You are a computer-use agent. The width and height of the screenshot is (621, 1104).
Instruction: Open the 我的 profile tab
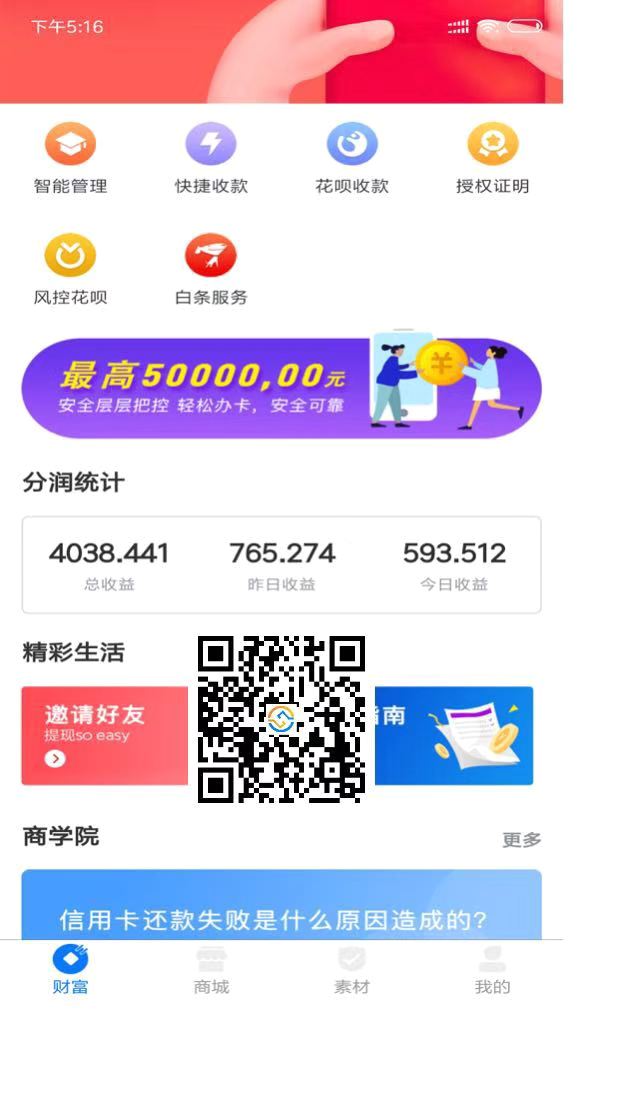(x=492, y=970)
